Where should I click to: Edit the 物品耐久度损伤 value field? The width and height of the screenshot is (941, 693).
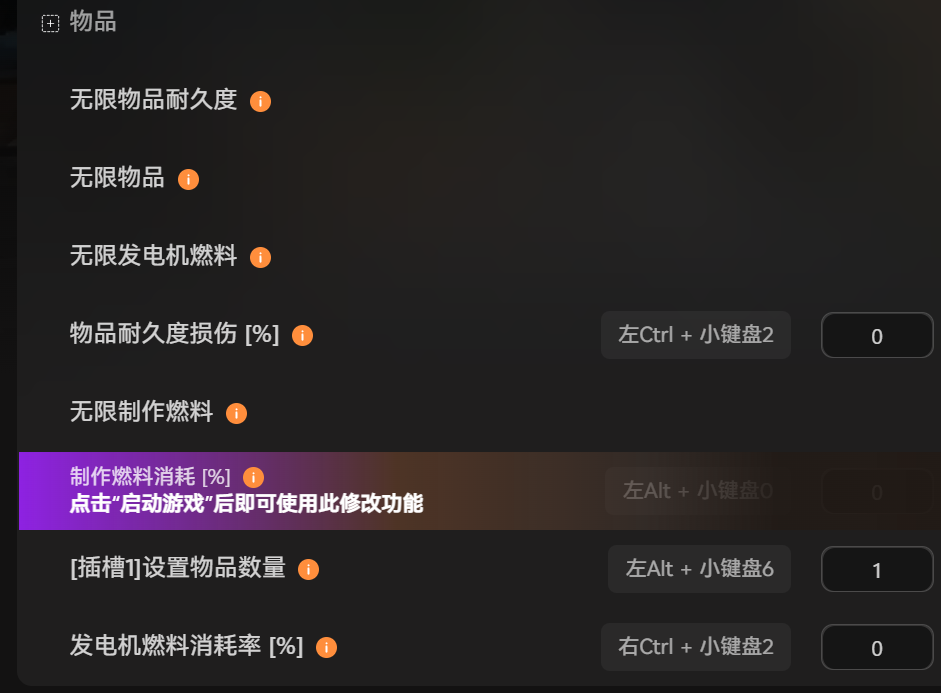click(x=876, y=335)
